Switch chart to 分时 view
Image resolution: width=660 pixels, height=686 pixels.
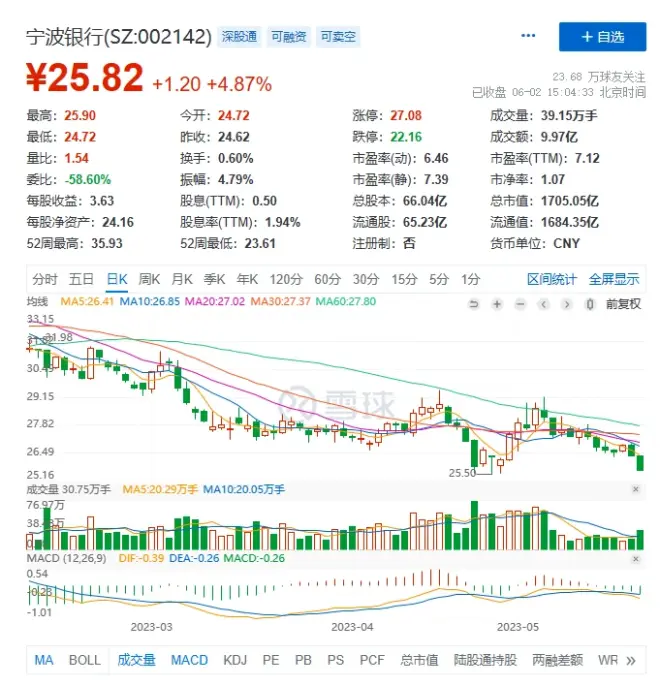[44, 279]
